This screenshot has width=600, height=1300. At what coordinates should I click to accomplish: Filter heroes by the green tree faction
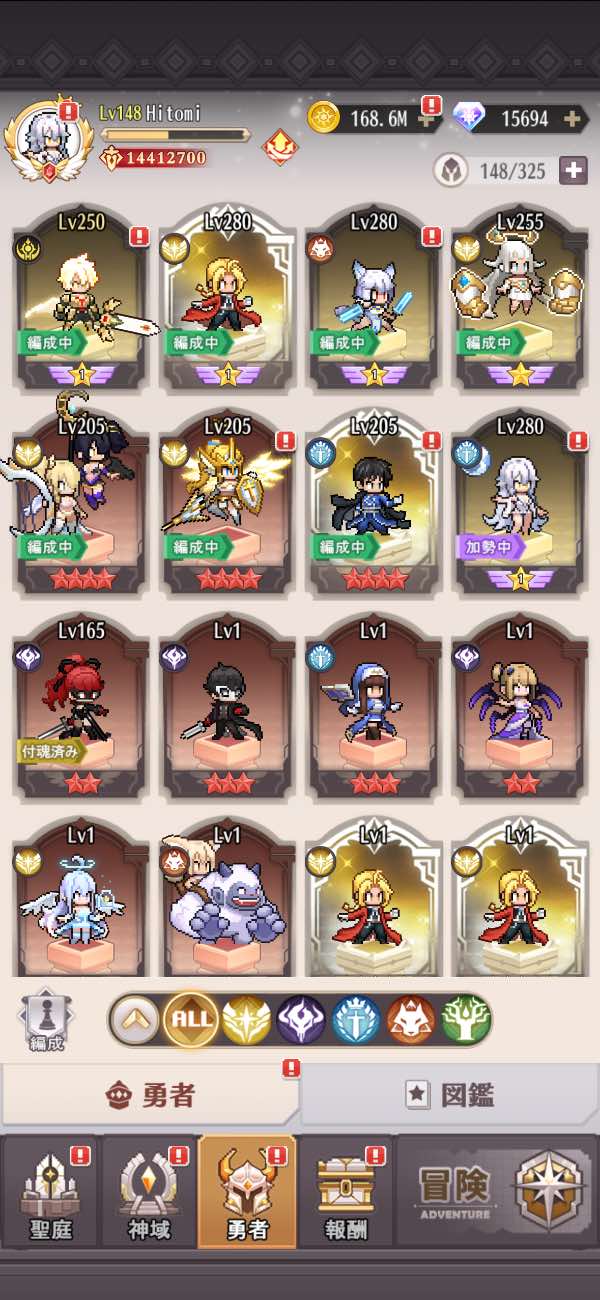tap(467, 1020)
